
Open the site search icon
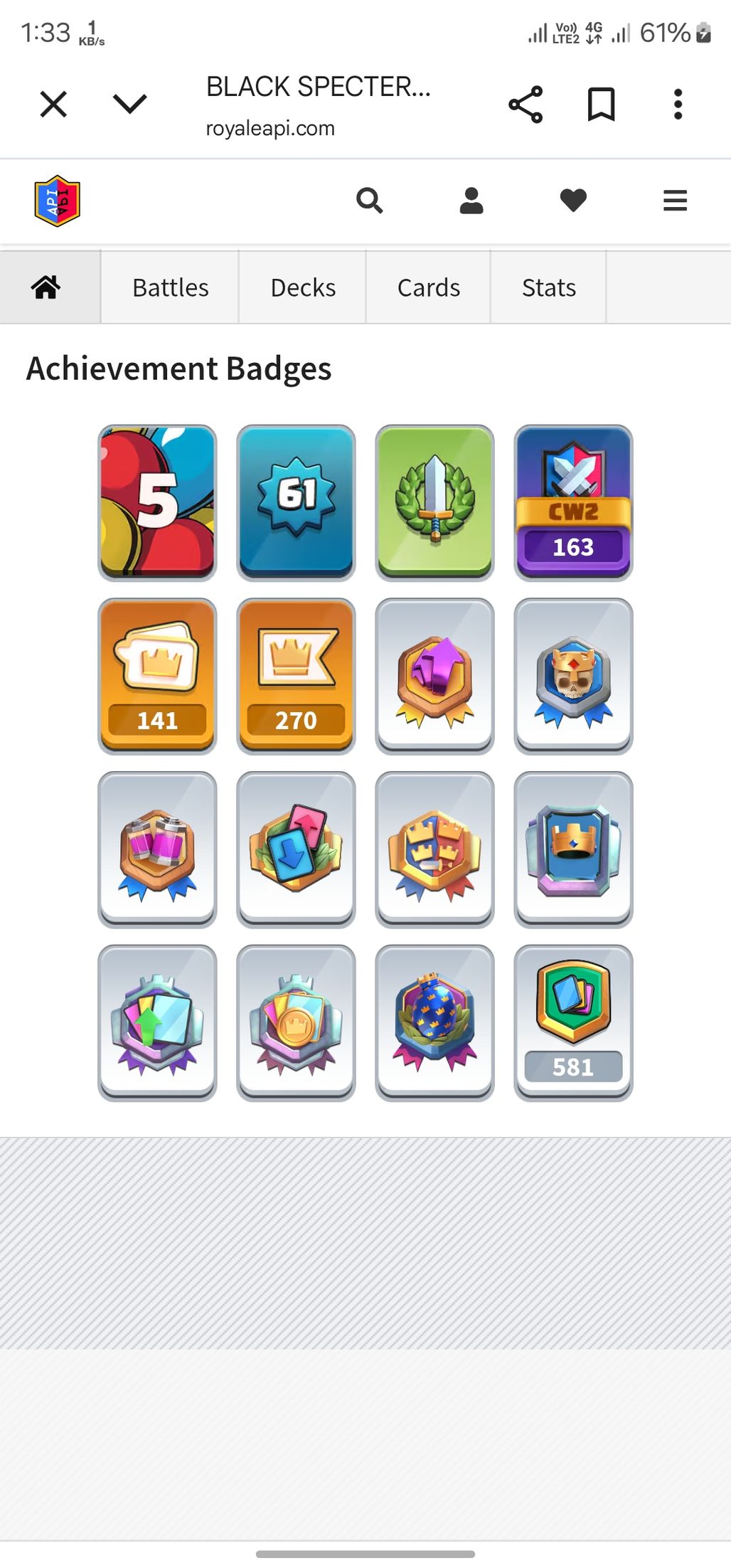point(369,201)
